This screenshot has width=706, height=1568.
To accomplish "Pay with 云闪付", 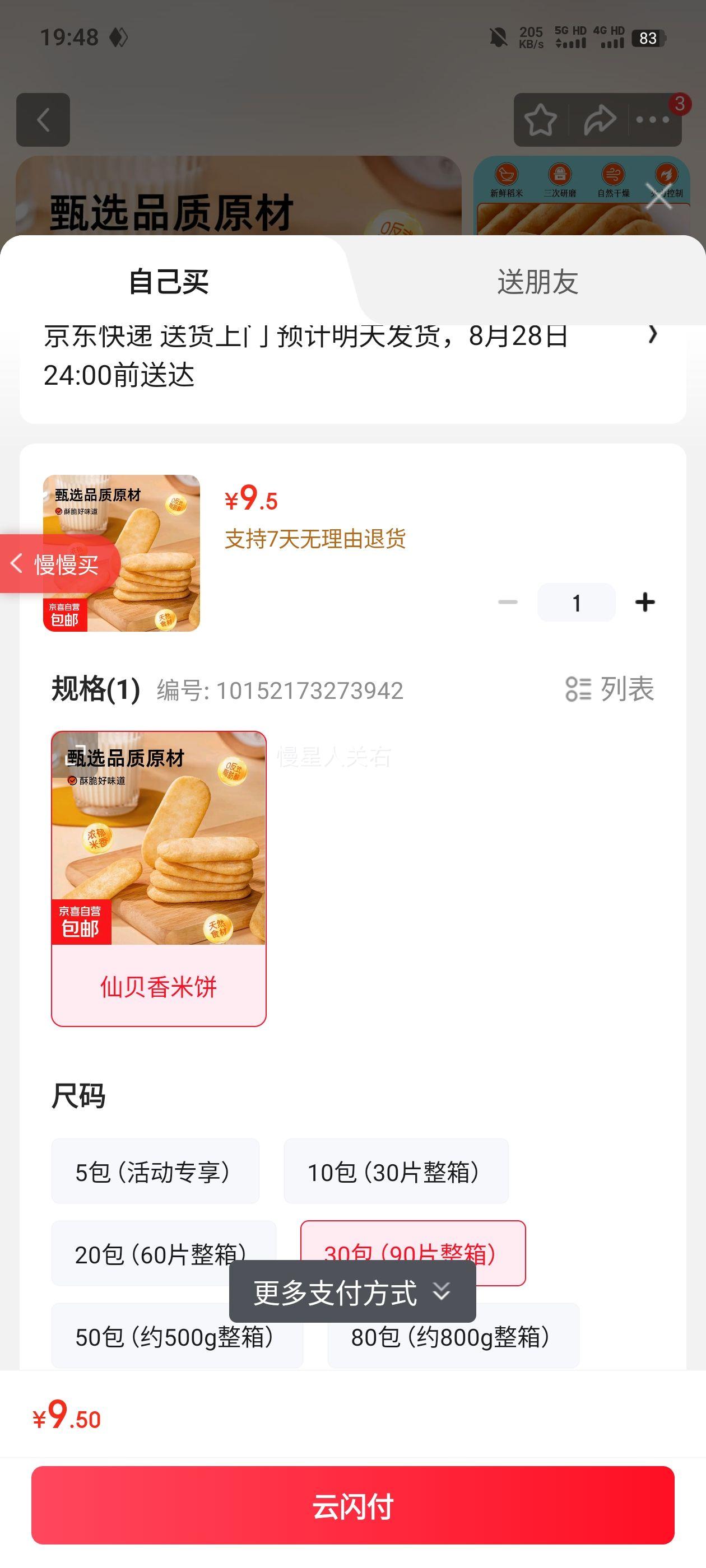I will click(x=352, y=1506).
